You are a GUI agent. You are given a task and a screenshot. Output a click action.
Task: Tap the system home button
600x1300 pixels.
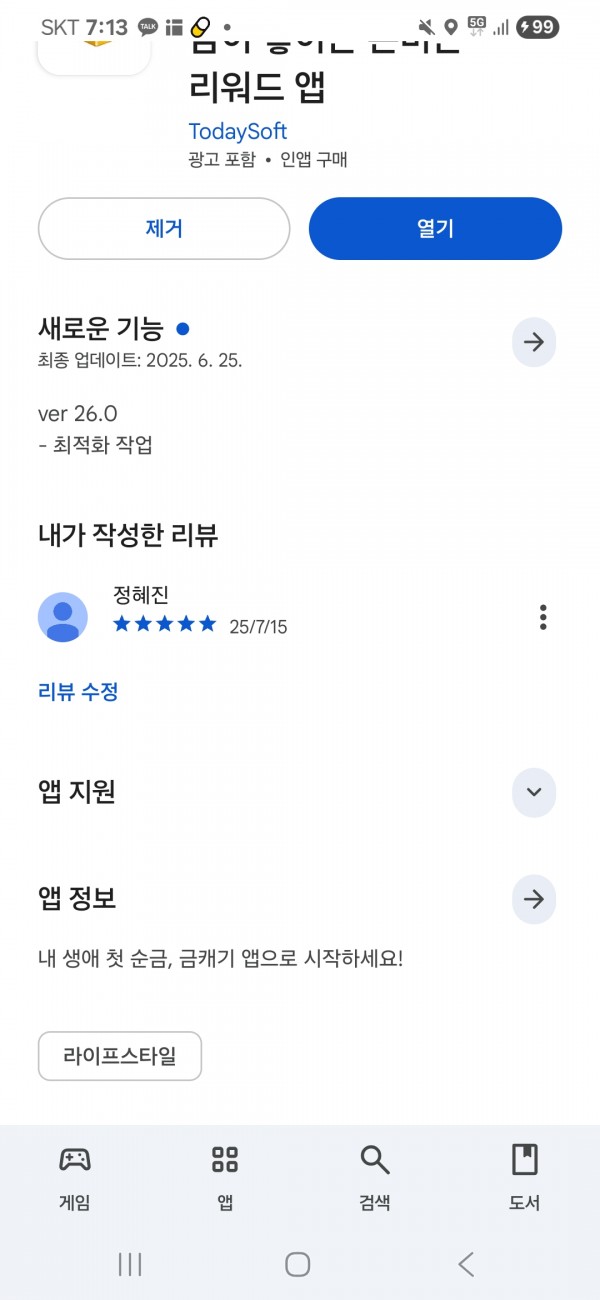click(297, 1264)
